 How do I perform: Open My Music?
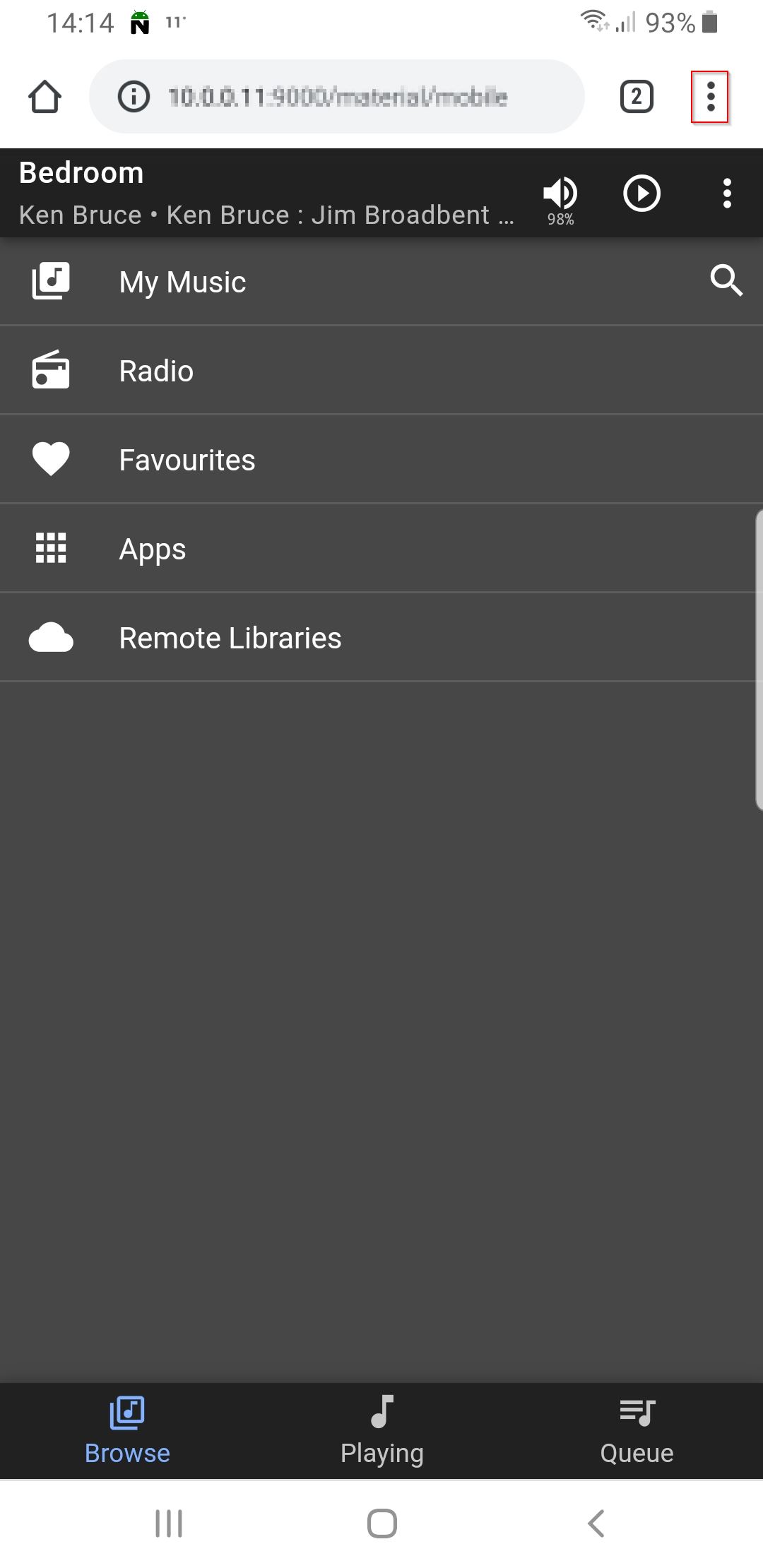[x=182, y=282]
